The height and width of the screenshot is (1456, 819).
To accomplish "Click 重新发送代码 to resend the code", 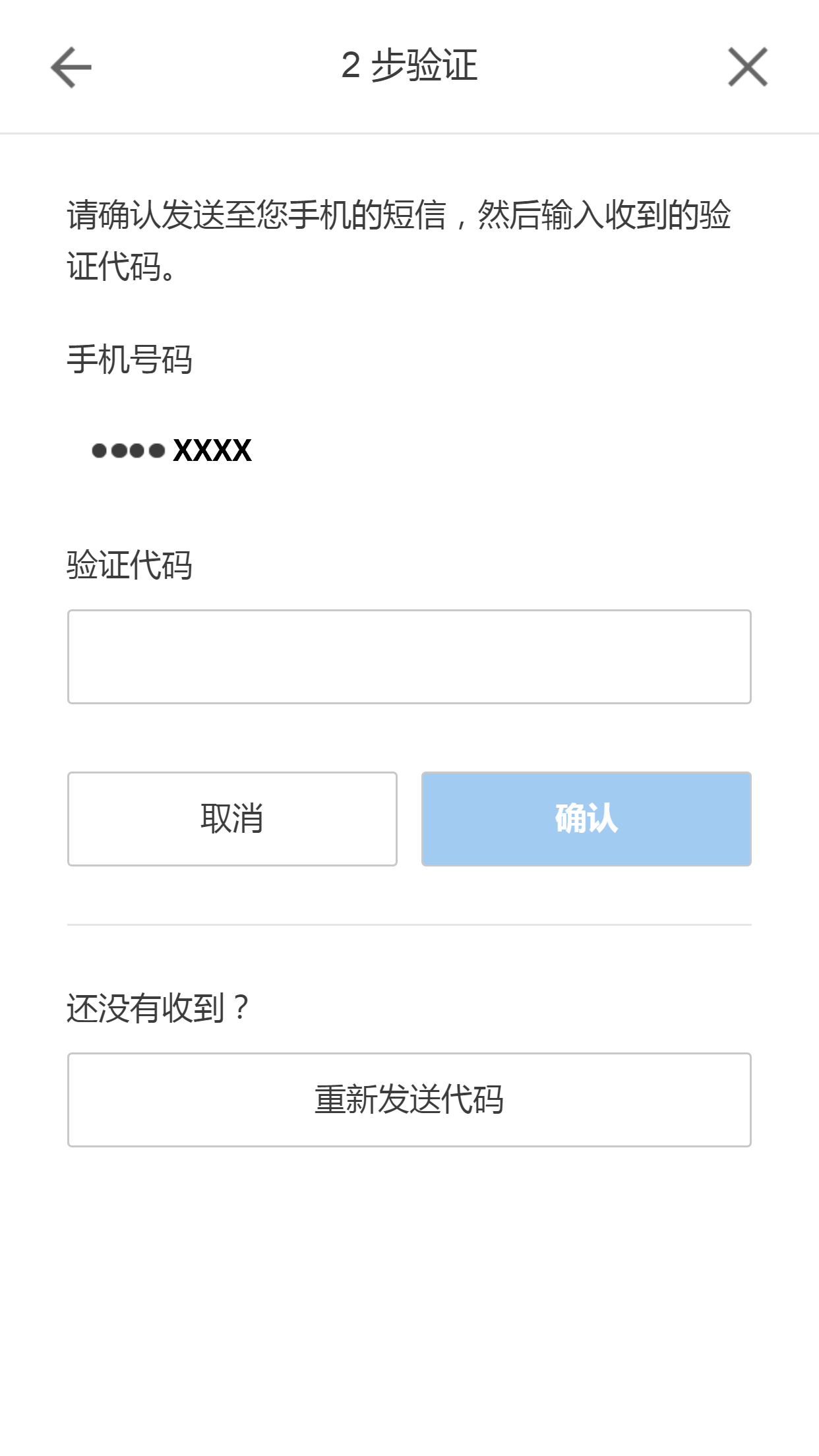I will pos(409,1099).
